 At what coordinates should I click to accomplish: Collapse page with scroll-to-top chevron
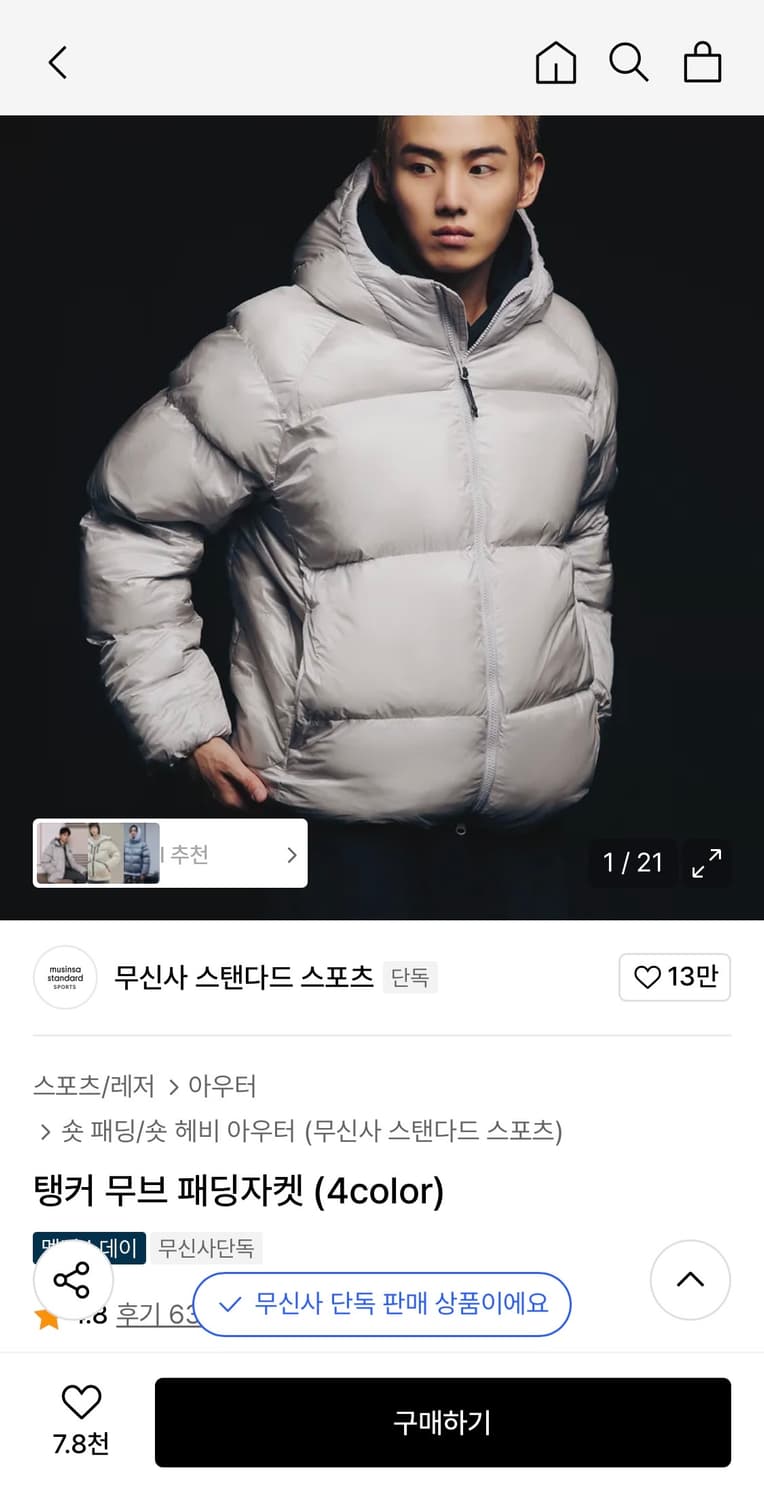690,1280
